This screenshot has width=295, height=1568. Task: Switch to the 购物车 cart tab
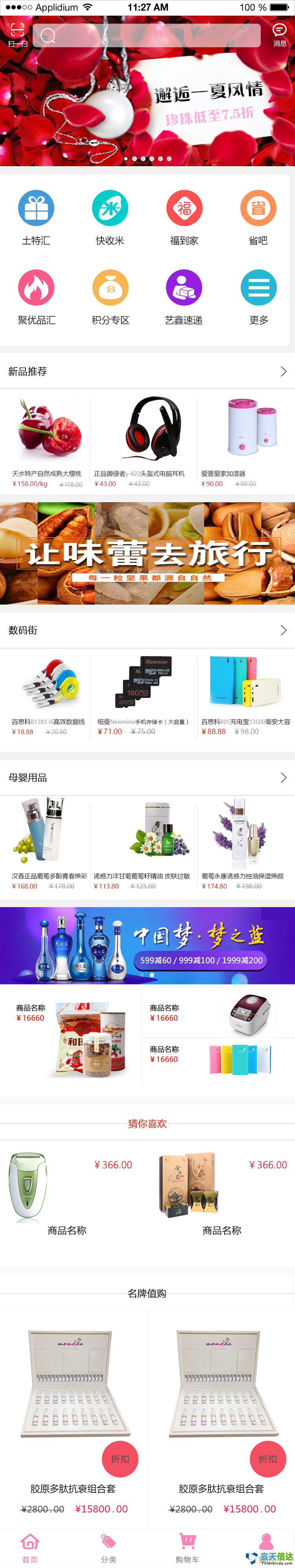pos(187,1547)
